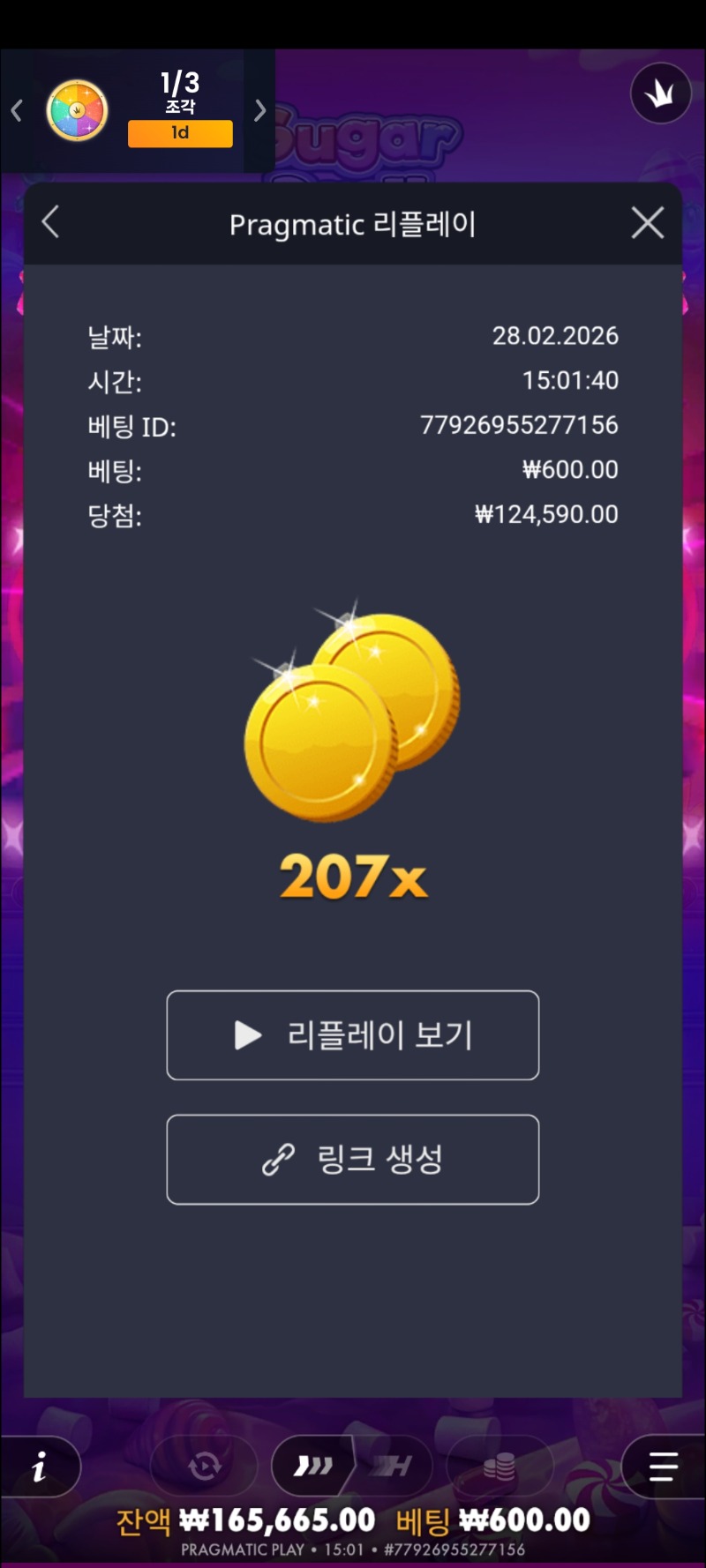Close the Pragmatic replay dialog

(x=648, y=223)
